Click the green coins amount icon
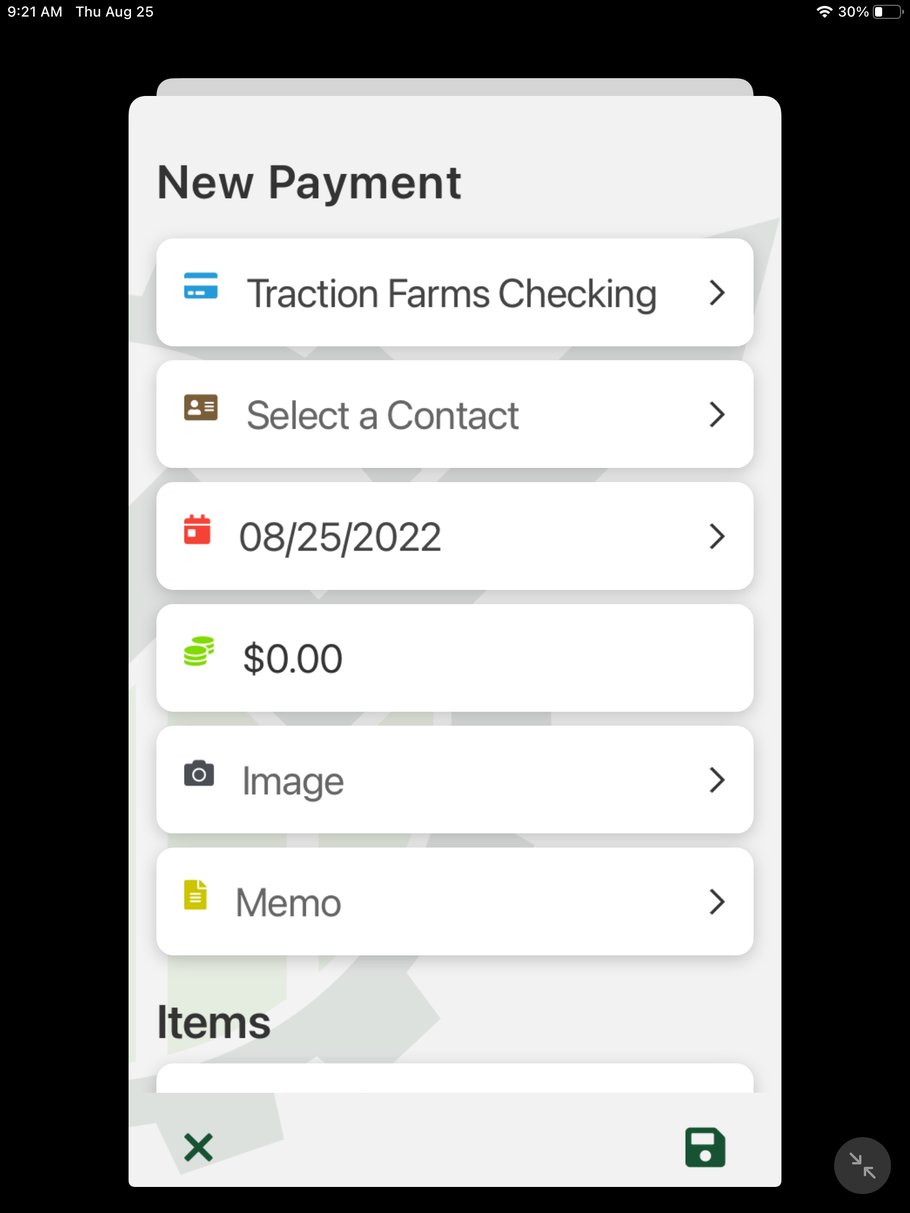Image resolution: width=910 pixels, height=1213 pixels. pyautogui.click(x=199, y=651)
